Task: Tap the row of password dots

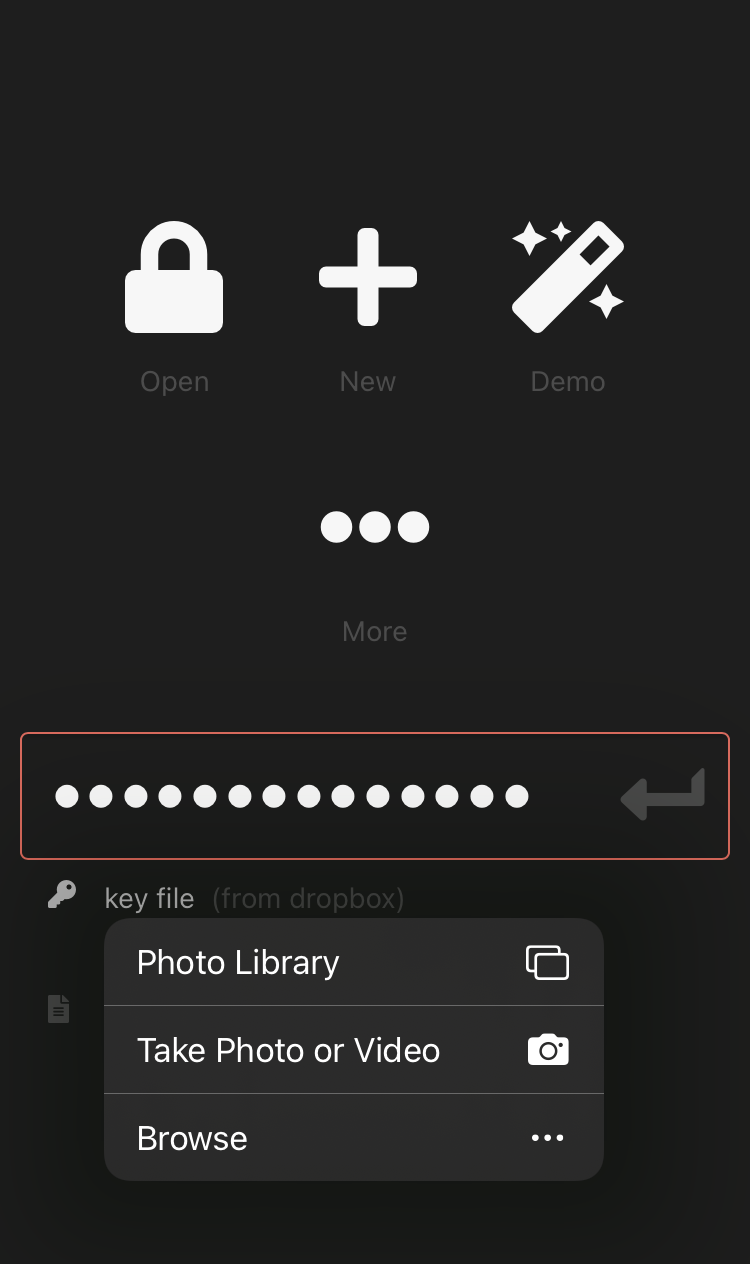Action: point(292,796)
